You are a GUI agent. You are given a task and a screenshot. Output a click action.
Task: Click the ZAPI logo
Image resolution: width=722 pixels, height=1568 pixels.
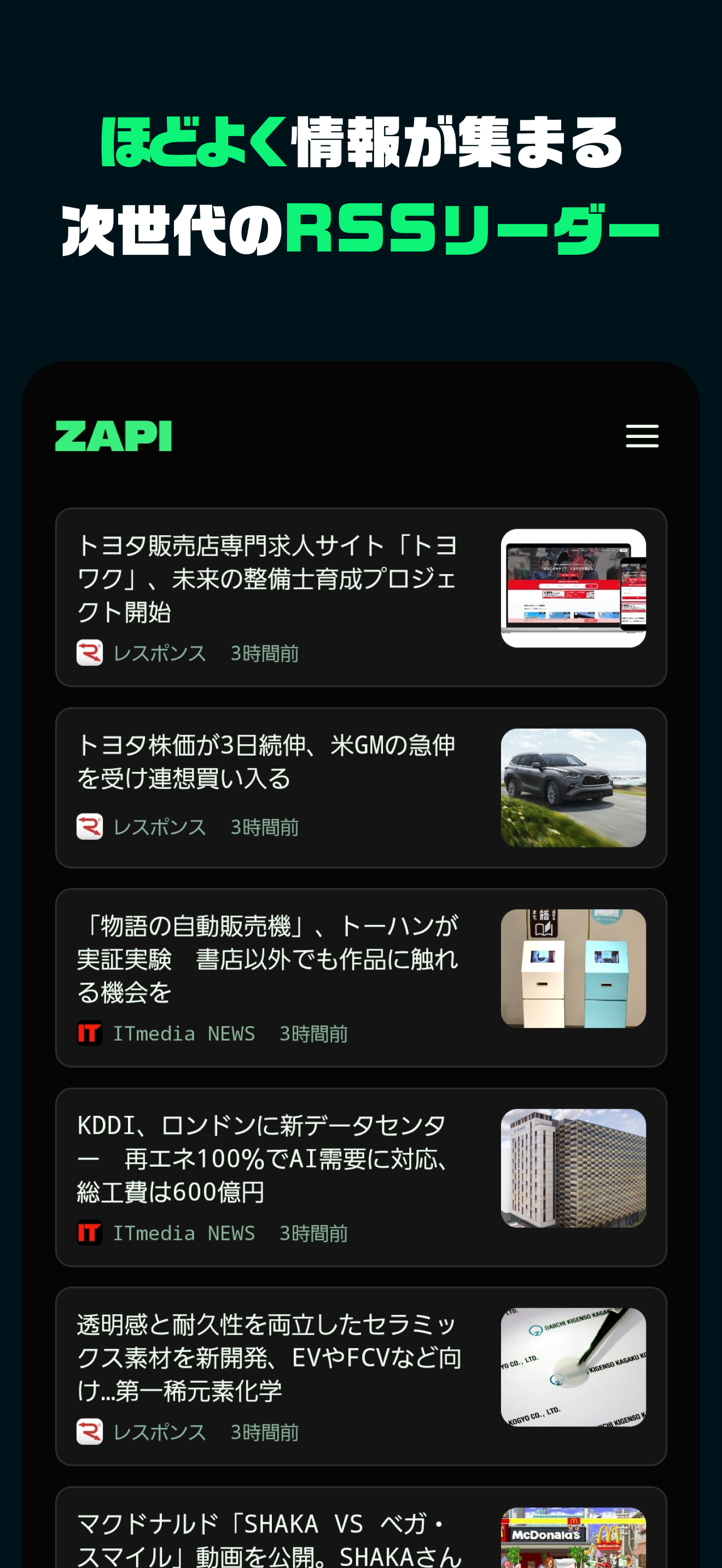113,435
